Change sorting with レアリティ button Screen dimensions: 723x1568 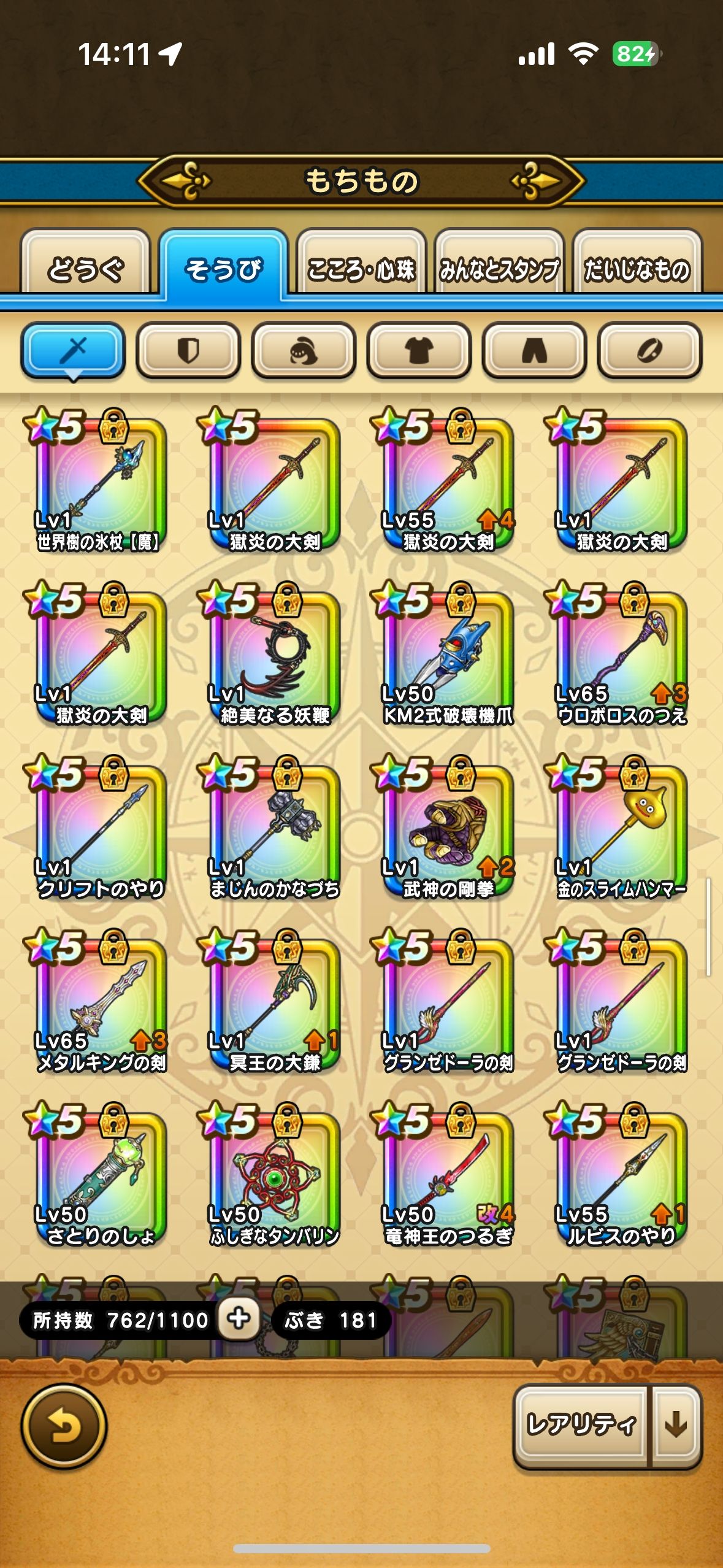point(581,1424)
